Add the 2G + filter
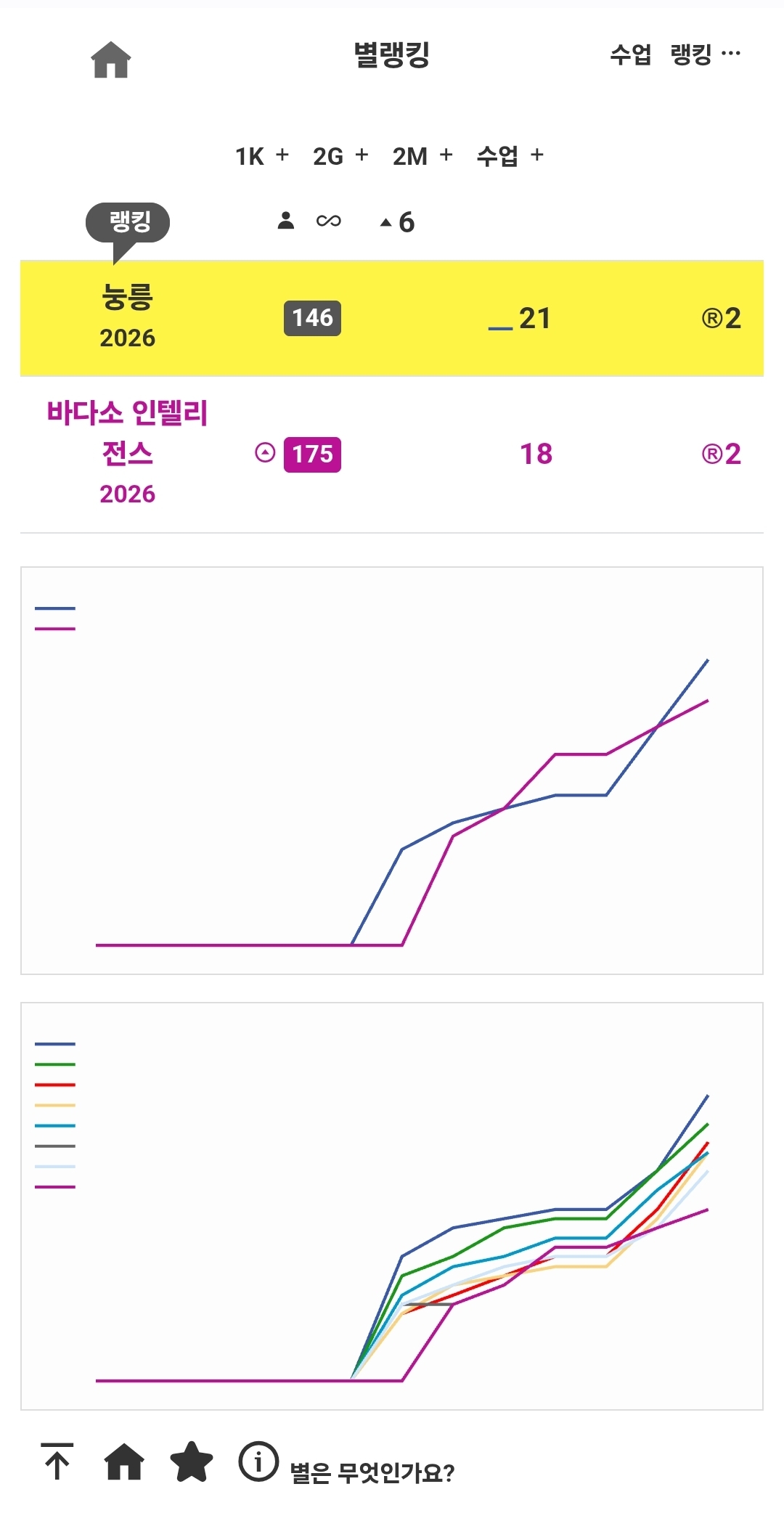The height and width of the screenshot is (1529, 784). pos(340,156)
